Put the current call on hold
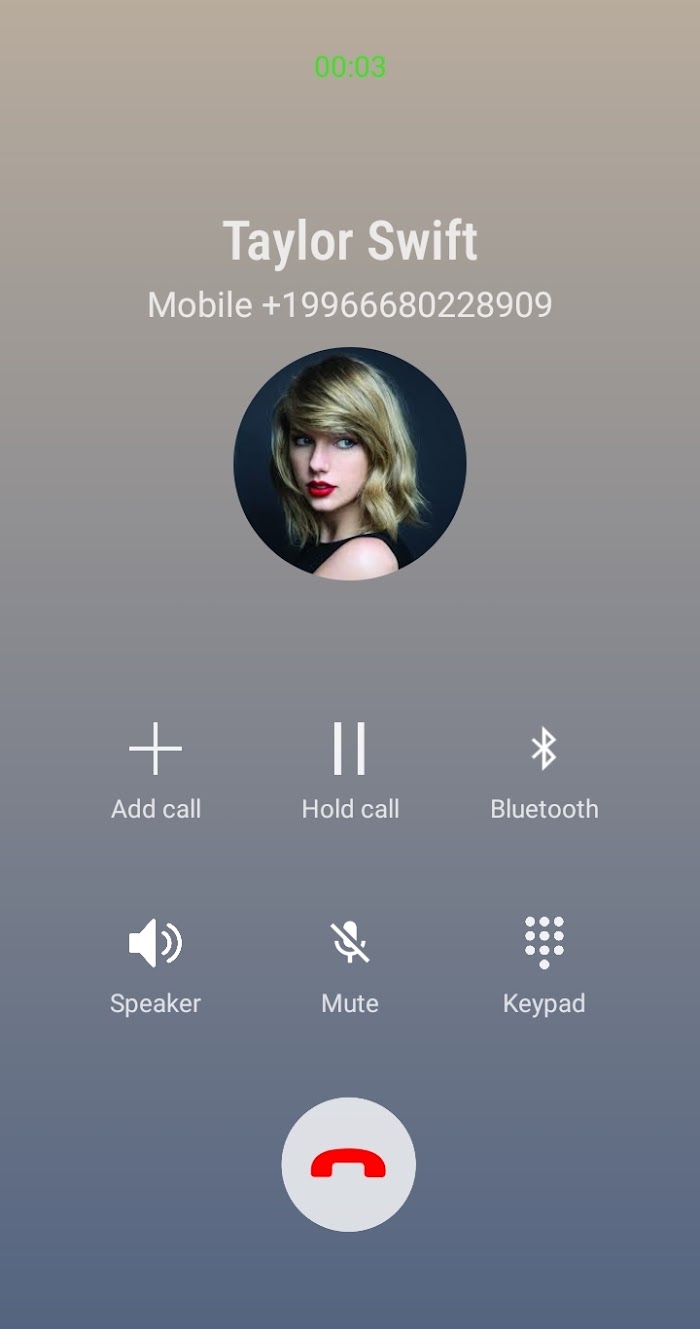 click(350, 771)
